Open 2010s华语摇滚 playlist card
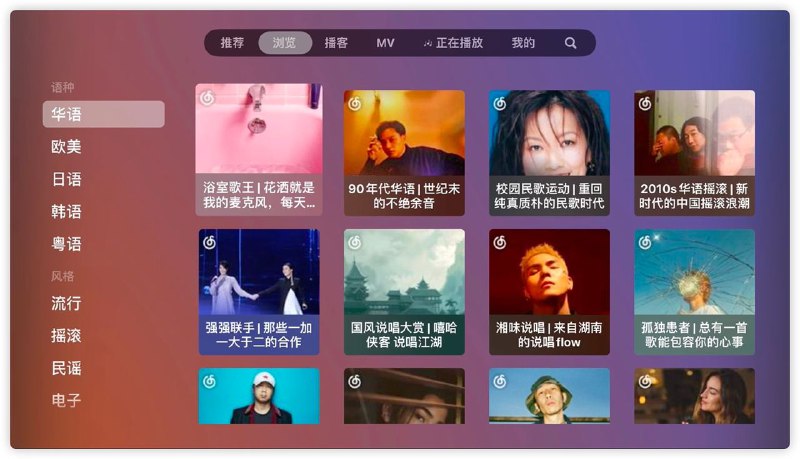The width and height of the screenshot is (800, 459). click(694, 152)
